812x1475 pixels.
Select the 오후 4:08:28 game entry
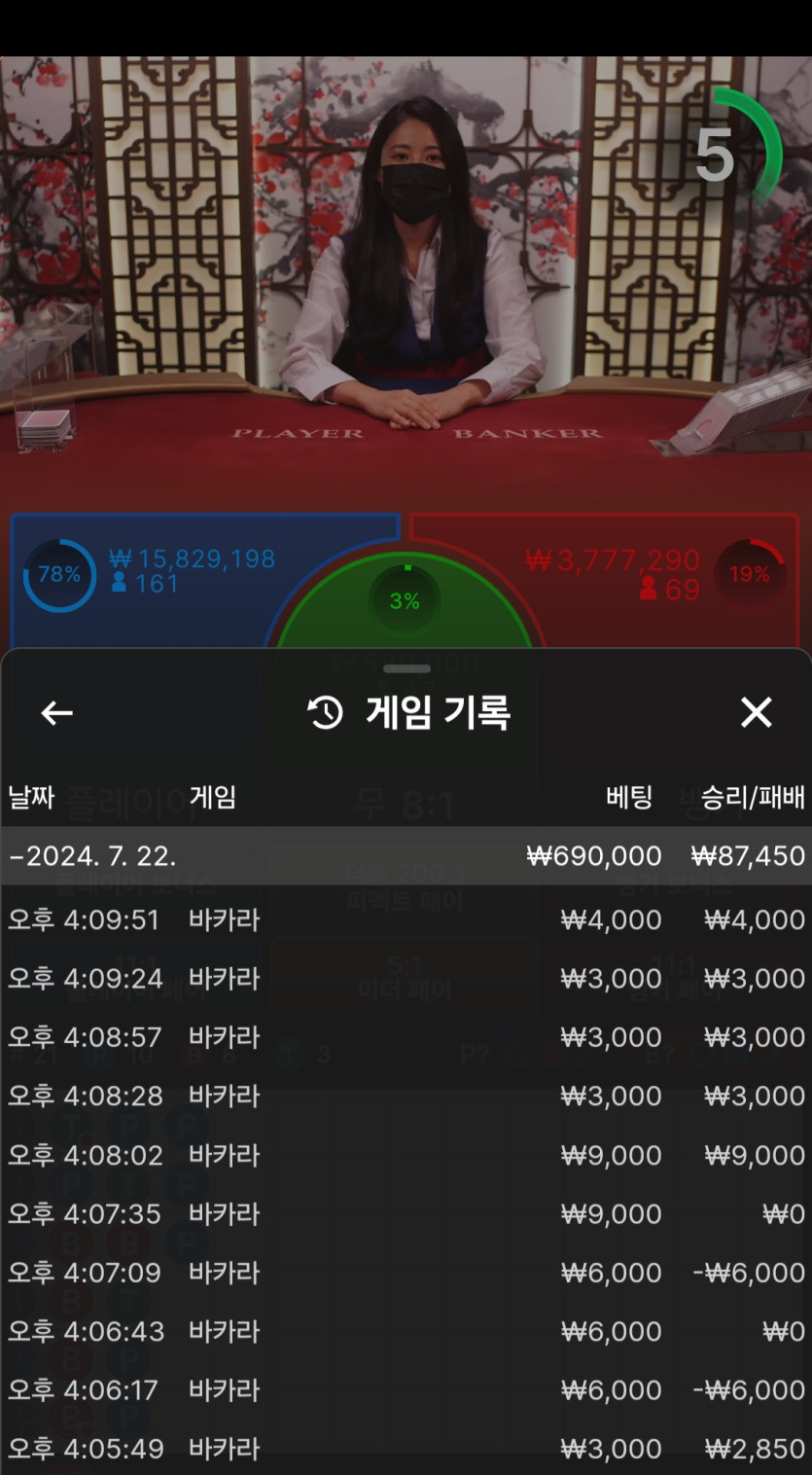406,1096
